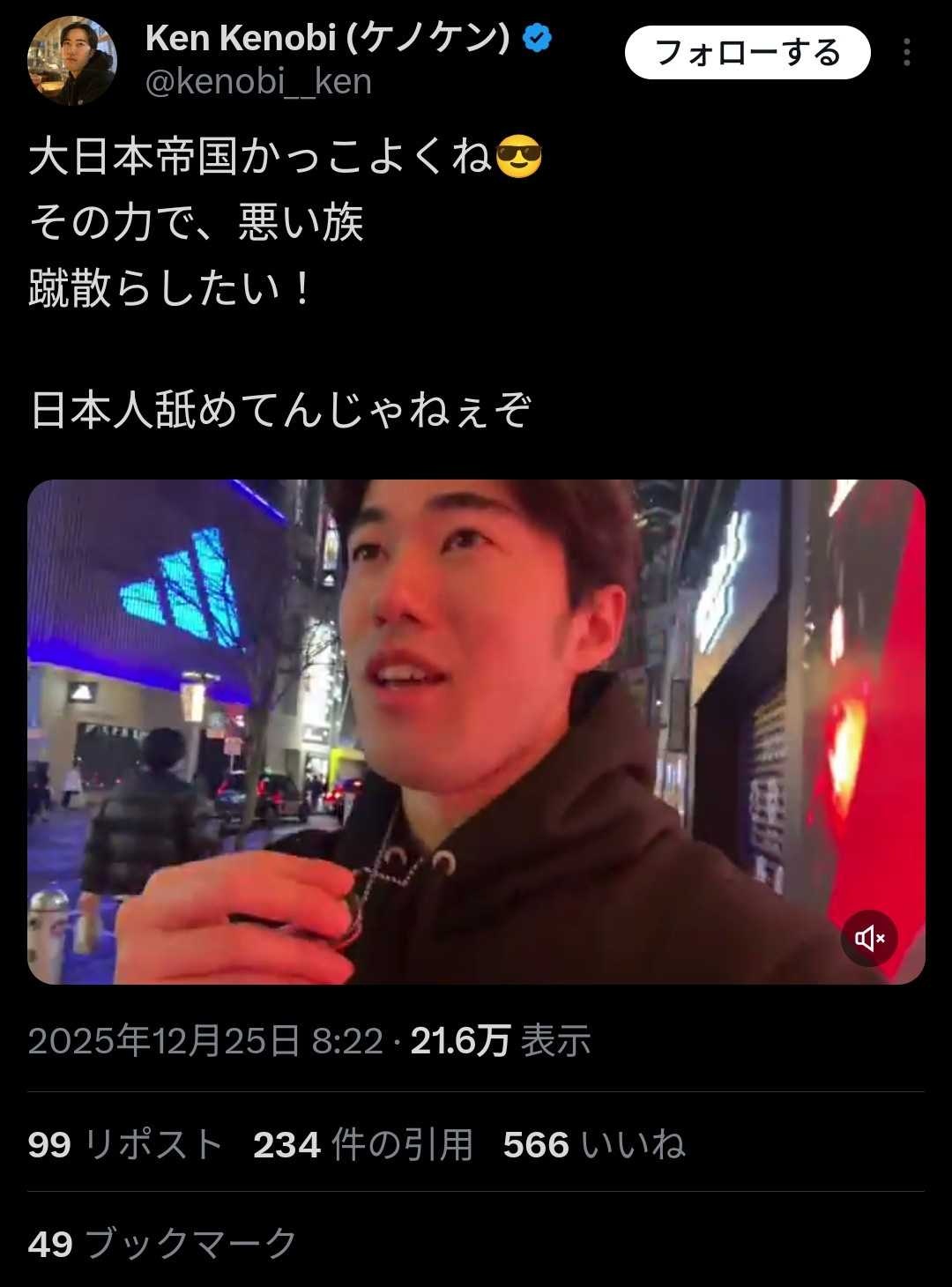The width and height of the screenshot is (952, 1287).
Task: Play the embedded video
Action: click(x=476, y=732)
